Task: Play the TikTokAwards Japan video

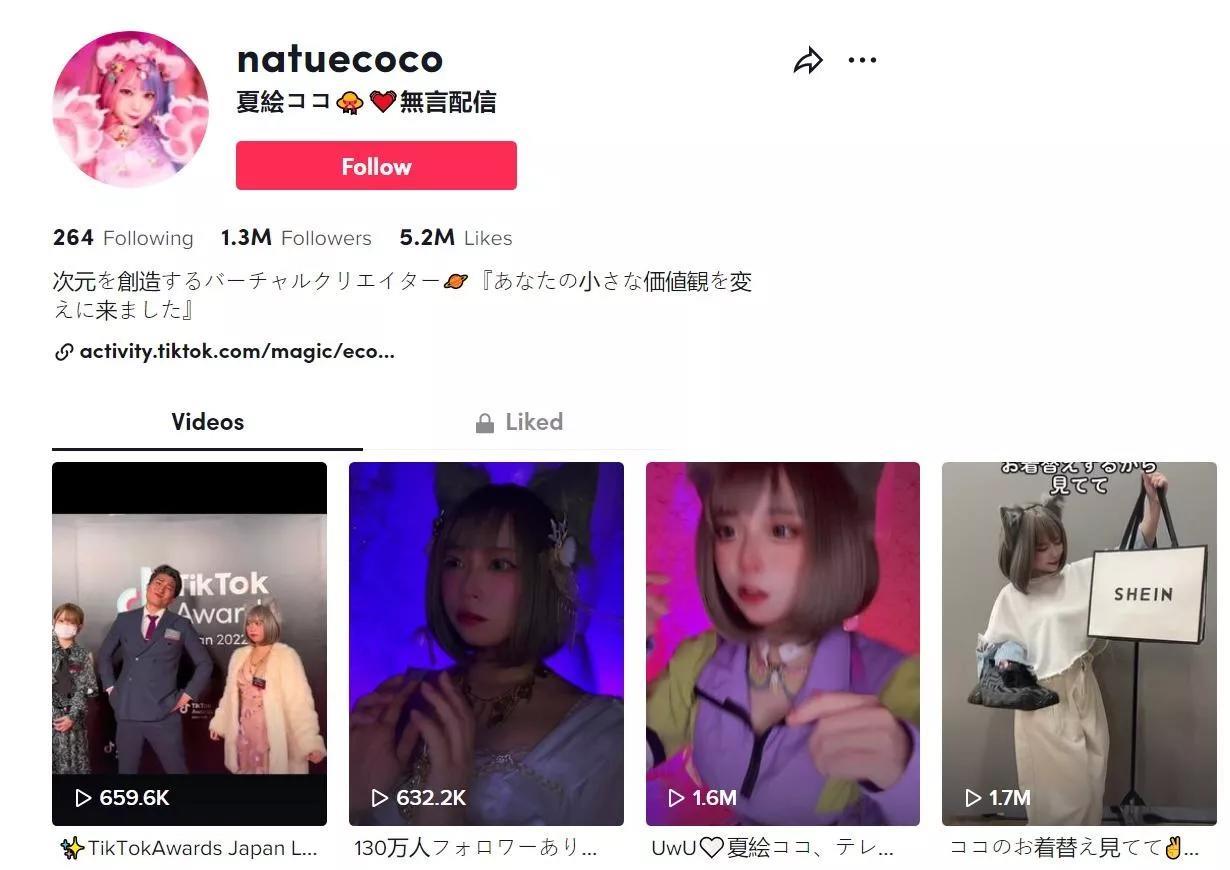Action: [x=189, y=643]
